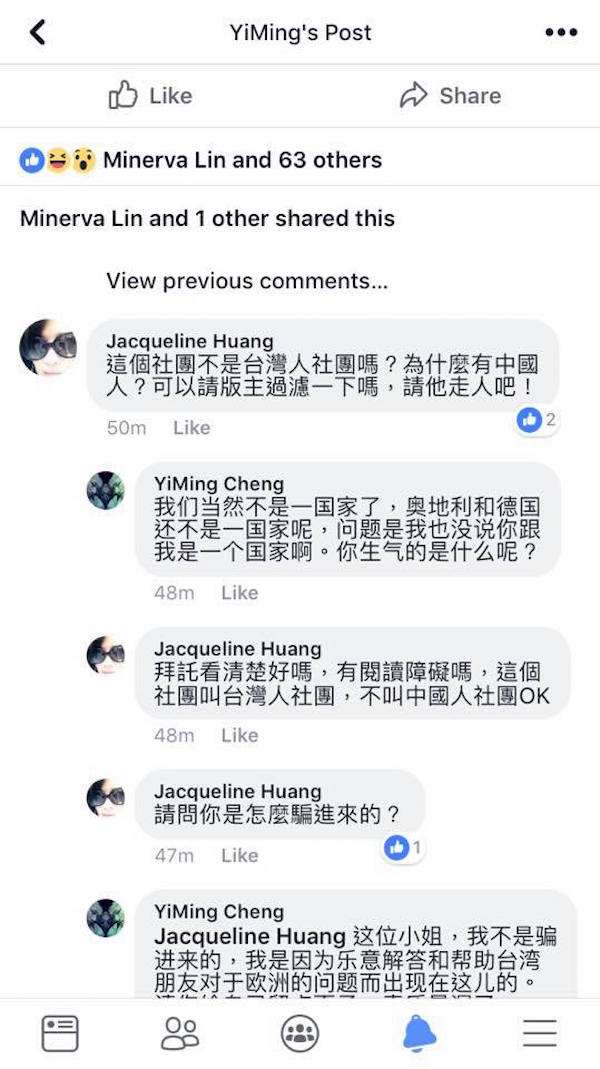See who shared this post
Screen dimensions: 600x1069
pyautogui.click(x=207, y=218)
